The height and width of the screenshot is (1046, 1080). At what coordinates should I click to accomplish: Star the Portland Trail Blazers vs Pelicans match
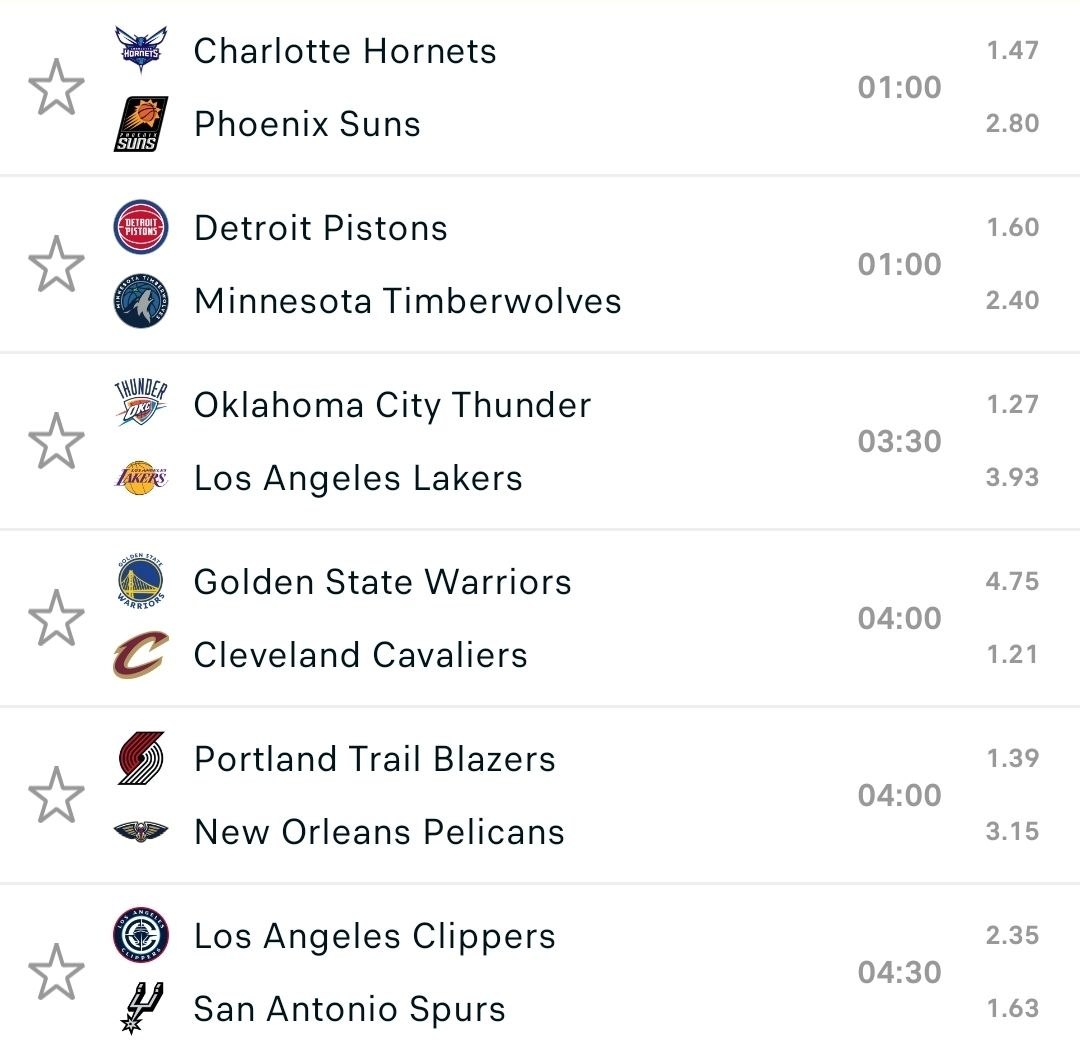coord(56,795)
